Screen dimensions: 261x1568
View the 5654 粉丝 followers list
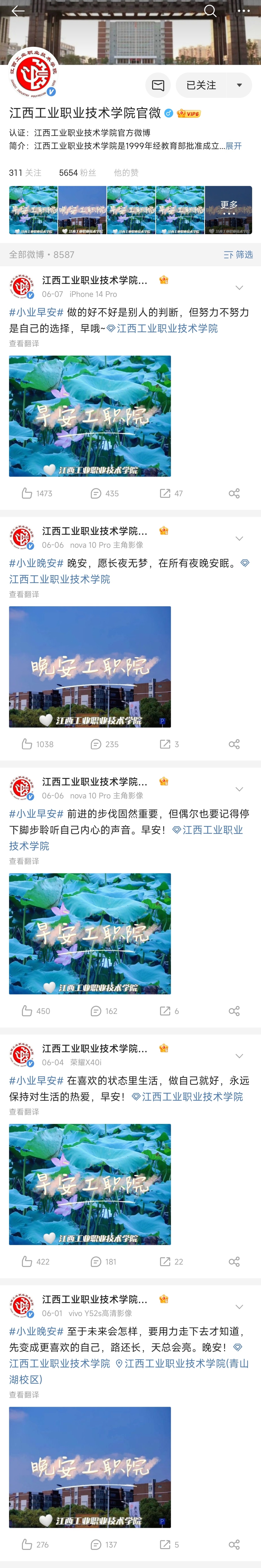pos(77,173)
